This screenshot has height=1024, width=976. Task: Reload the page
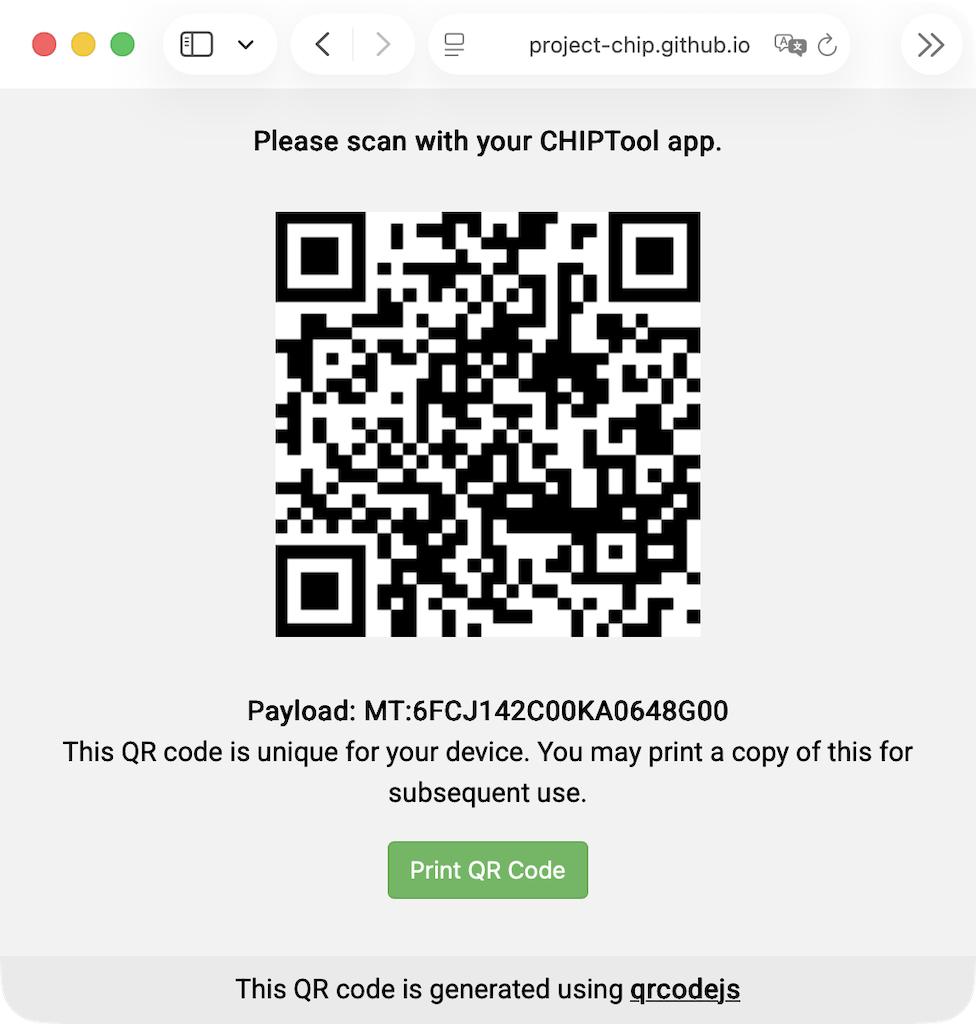point(827,45)
